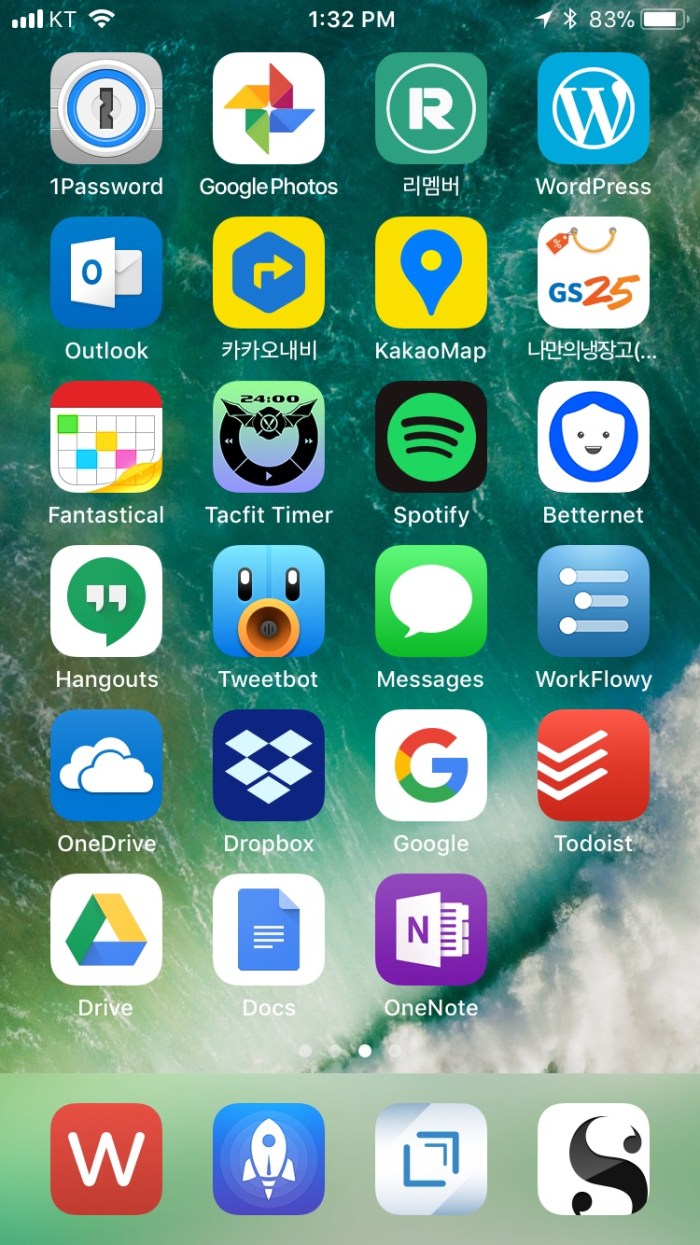
Task: Open Spotify
Action: (431, 437)
